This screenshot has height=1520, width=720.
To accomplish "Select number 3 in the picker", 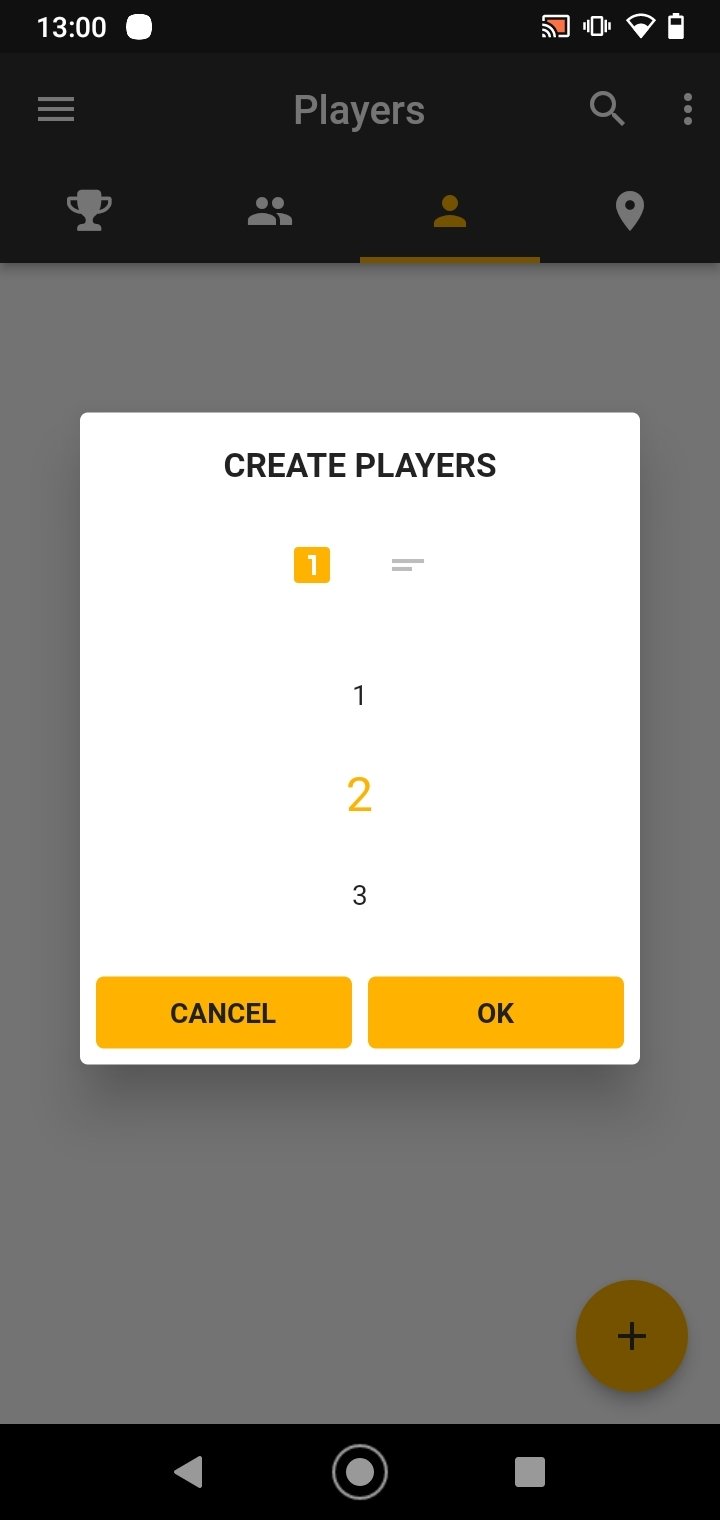I will tap(360, 895).
